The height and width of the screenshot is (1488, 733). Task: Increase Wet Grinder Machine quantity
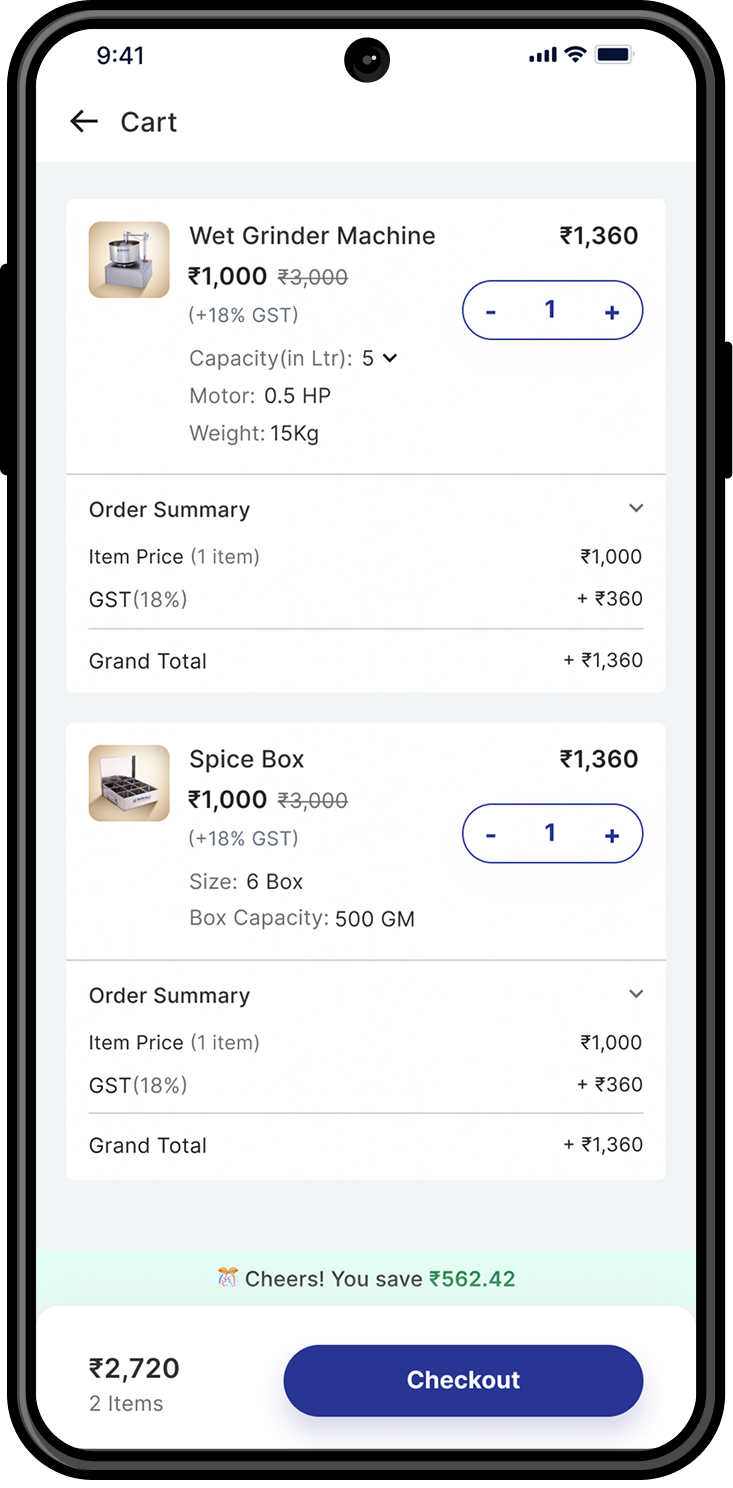(612, 312)
